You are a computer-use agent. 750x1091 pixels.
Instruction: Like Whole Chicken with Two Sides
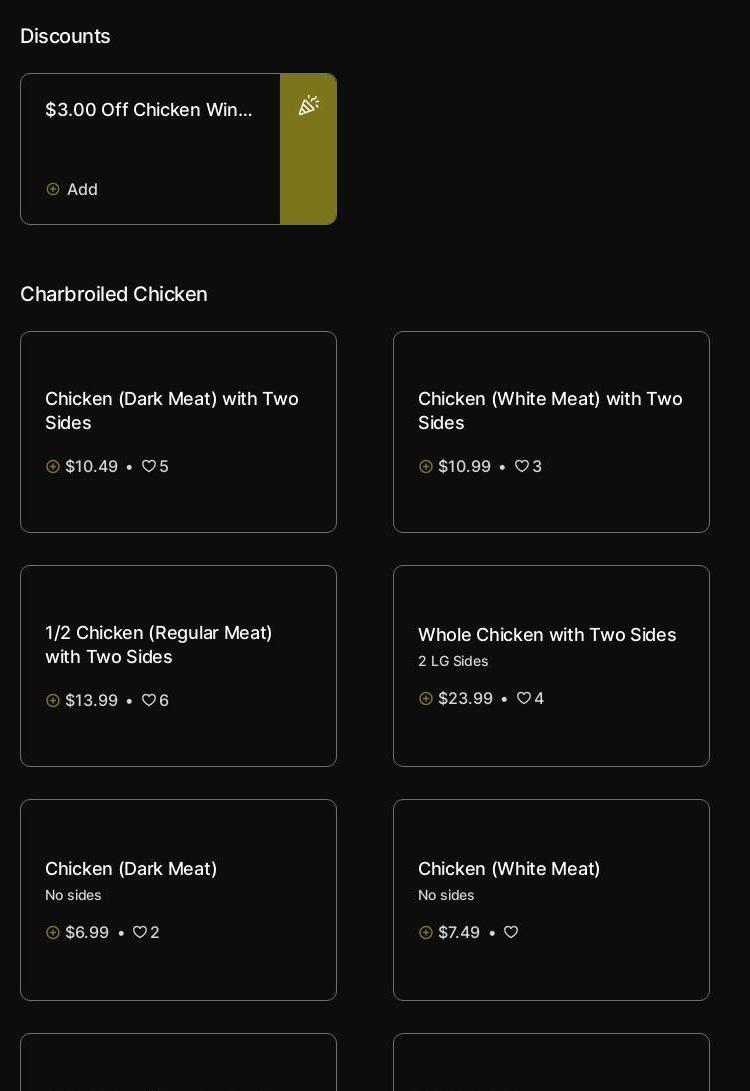point(523,698)
